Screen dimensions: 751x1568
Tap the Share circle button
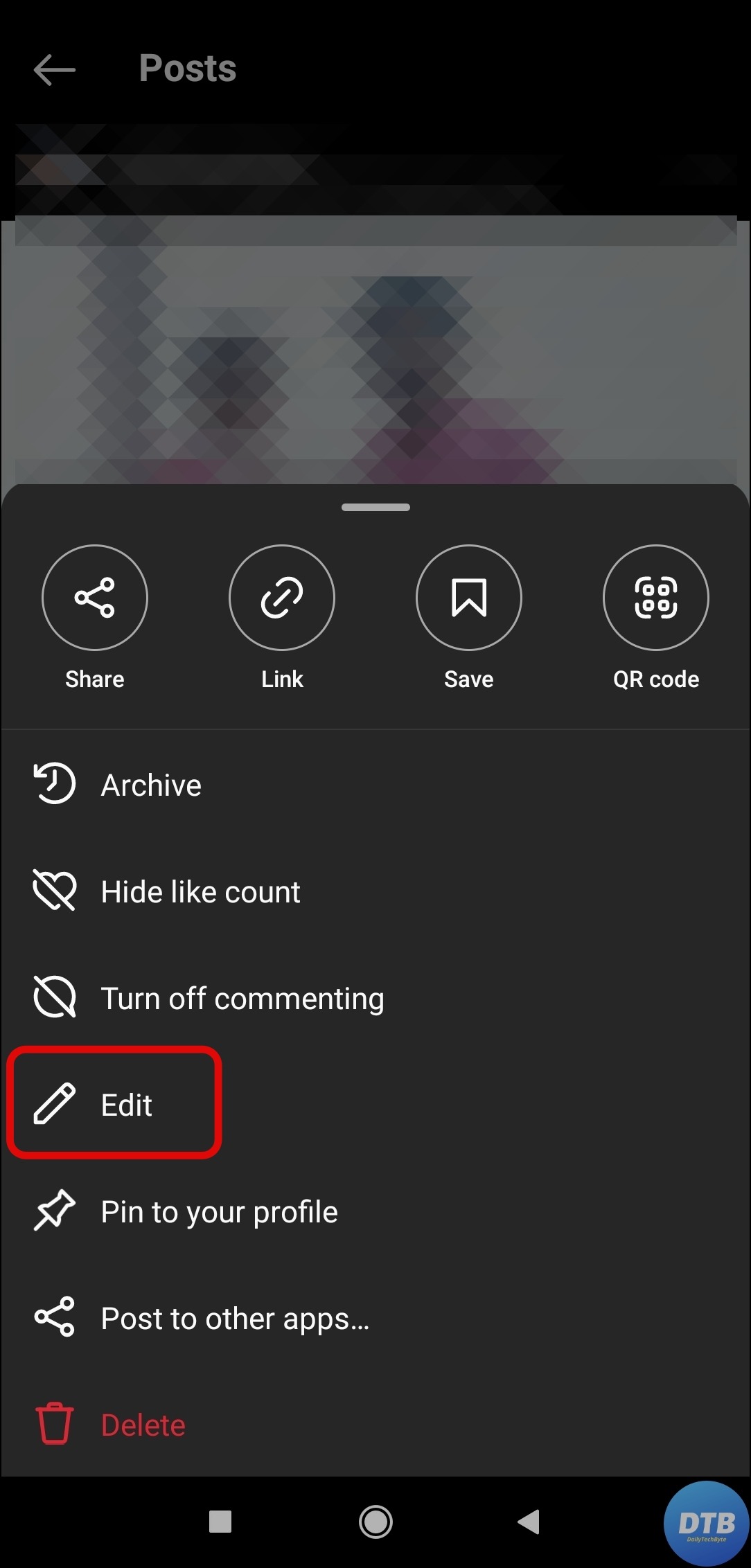(x=95, y=597)
